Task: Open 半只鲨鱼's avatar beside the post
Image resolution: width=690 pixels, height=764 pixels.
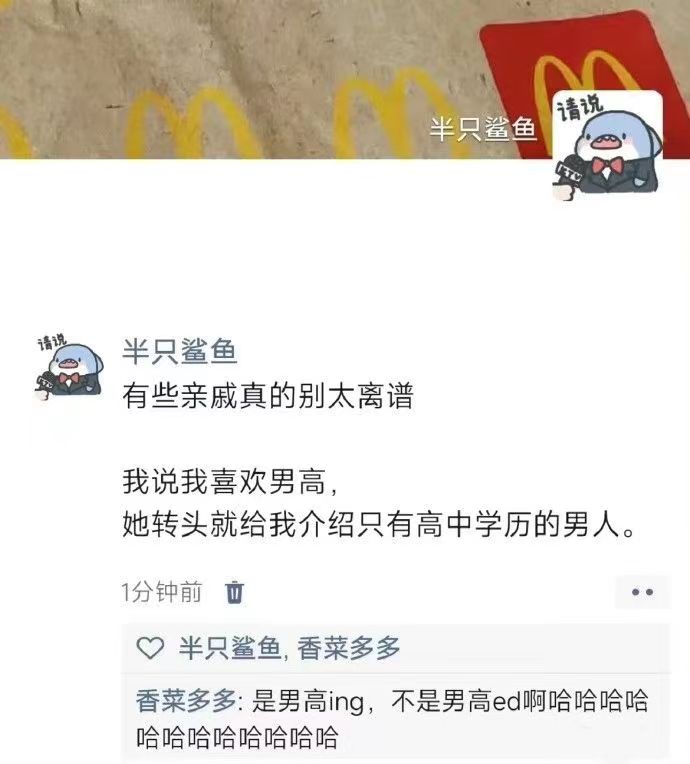Action: 63,368
